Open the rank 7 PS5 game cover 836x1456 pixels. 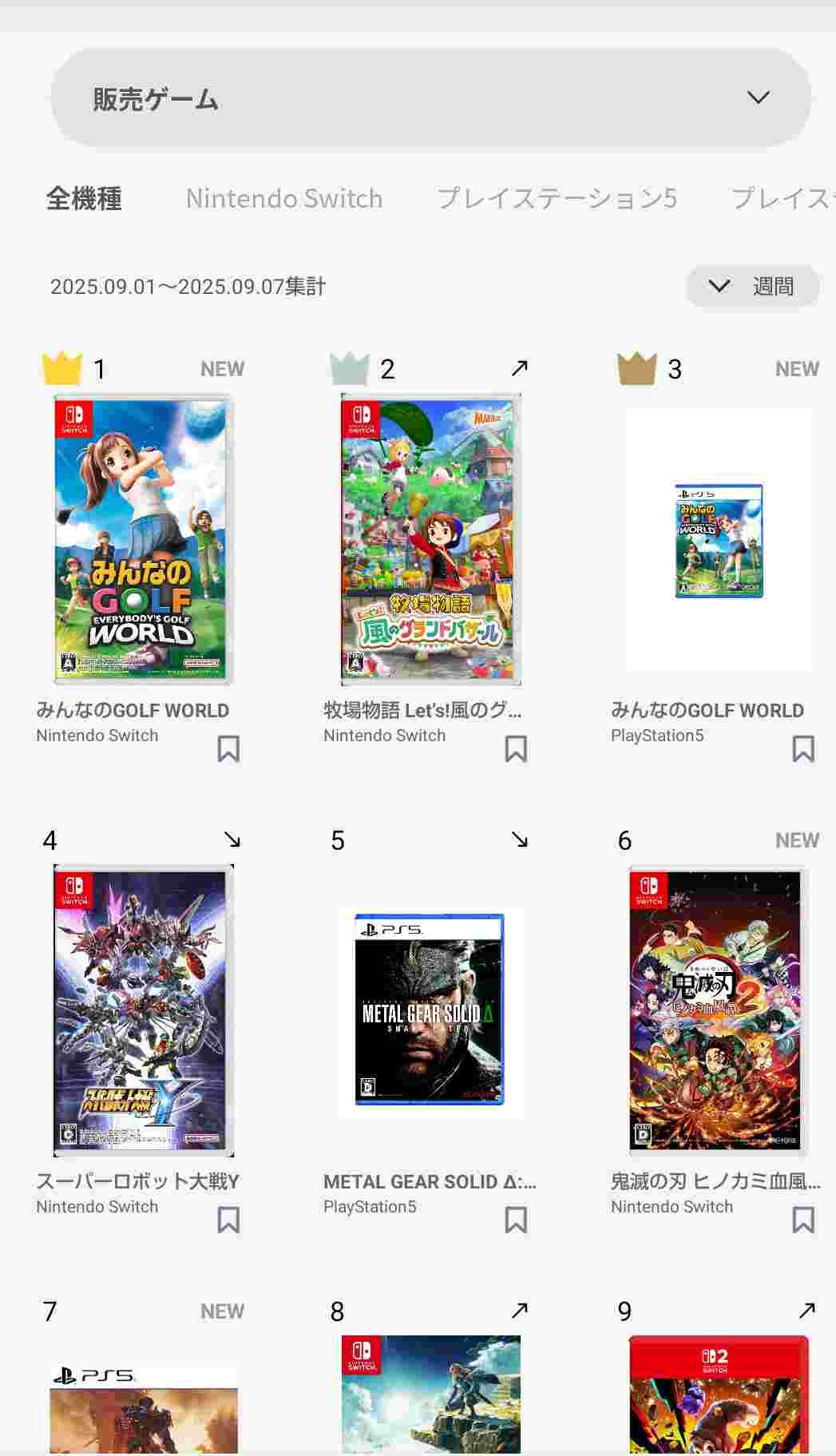(x=143, y=1410)
